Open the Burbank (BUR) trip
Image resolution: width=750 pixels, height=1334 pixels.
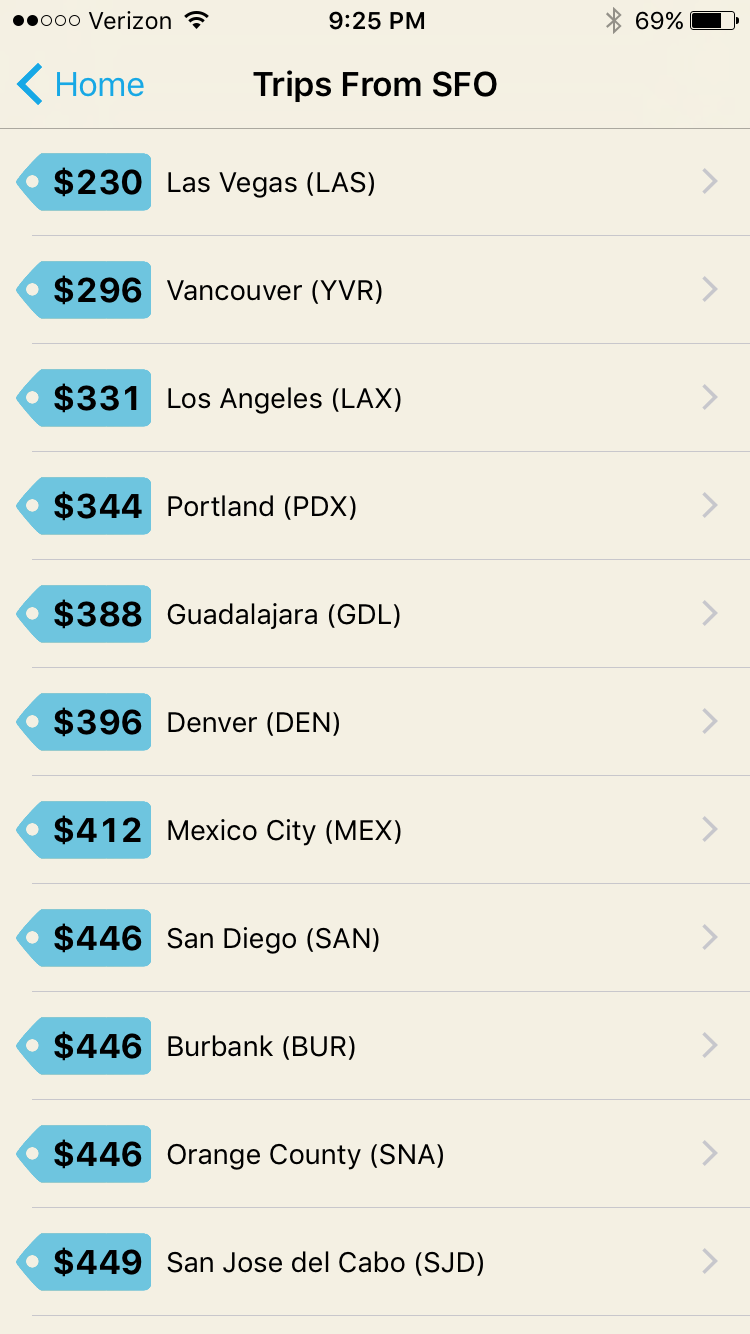[x=375, y=1046]
